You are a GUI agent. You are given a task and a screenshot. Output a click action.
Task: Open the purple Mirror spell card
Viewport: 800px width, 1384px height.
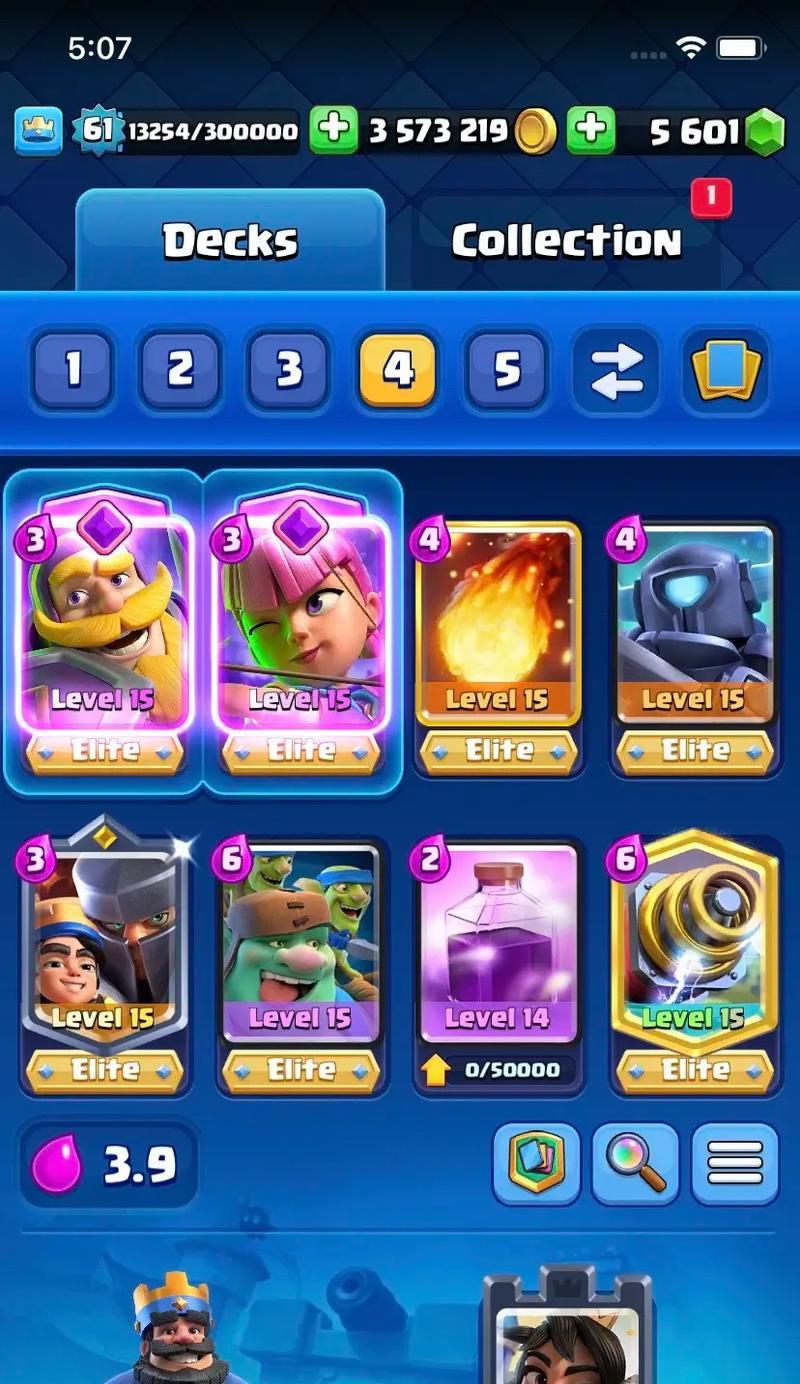click(x=497, y=945)
